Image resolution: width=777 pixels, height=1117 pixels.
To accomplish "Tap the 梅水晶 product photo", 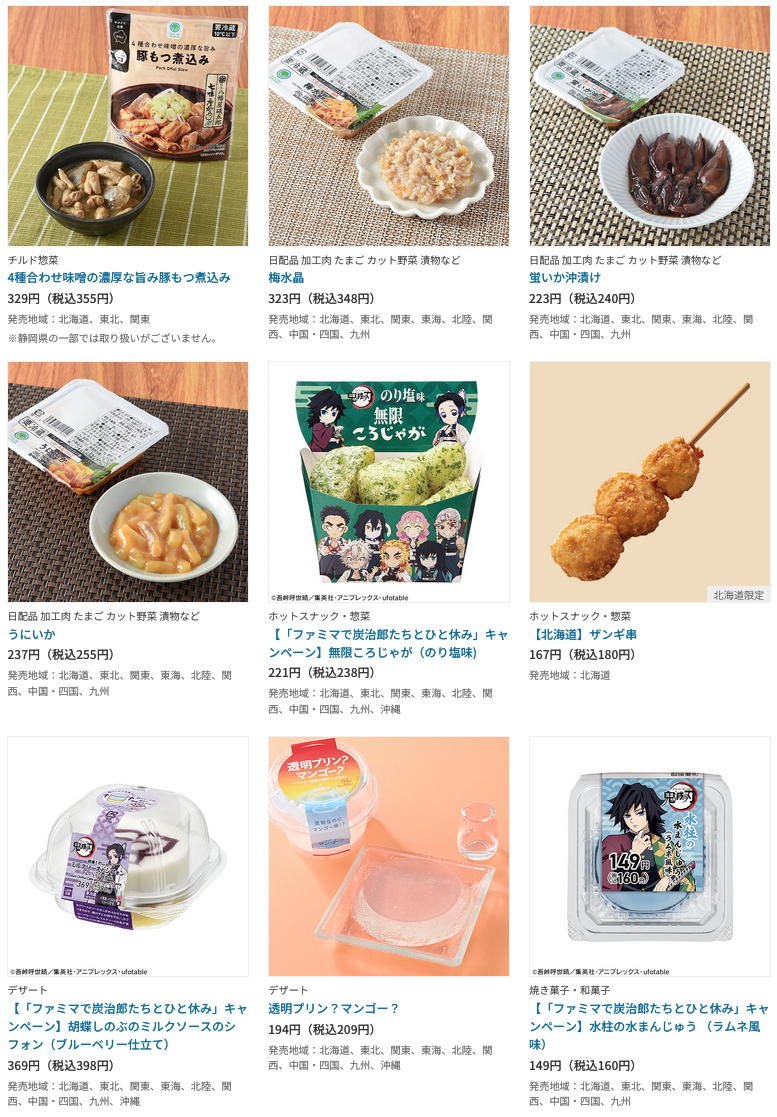I will click(388, 126).
